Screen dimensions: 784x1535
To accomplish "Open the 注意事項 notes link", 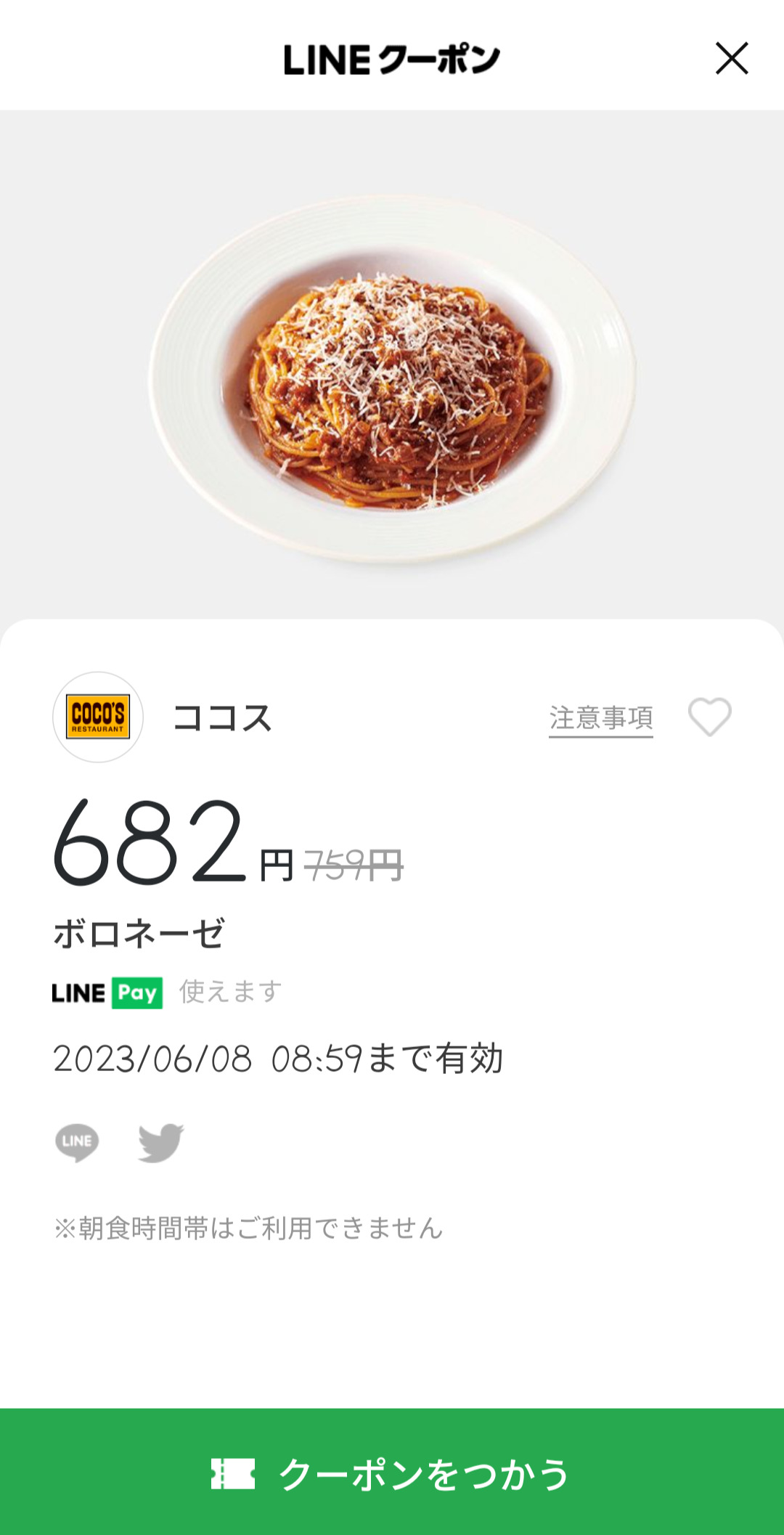I will click(x=600, y=718).
